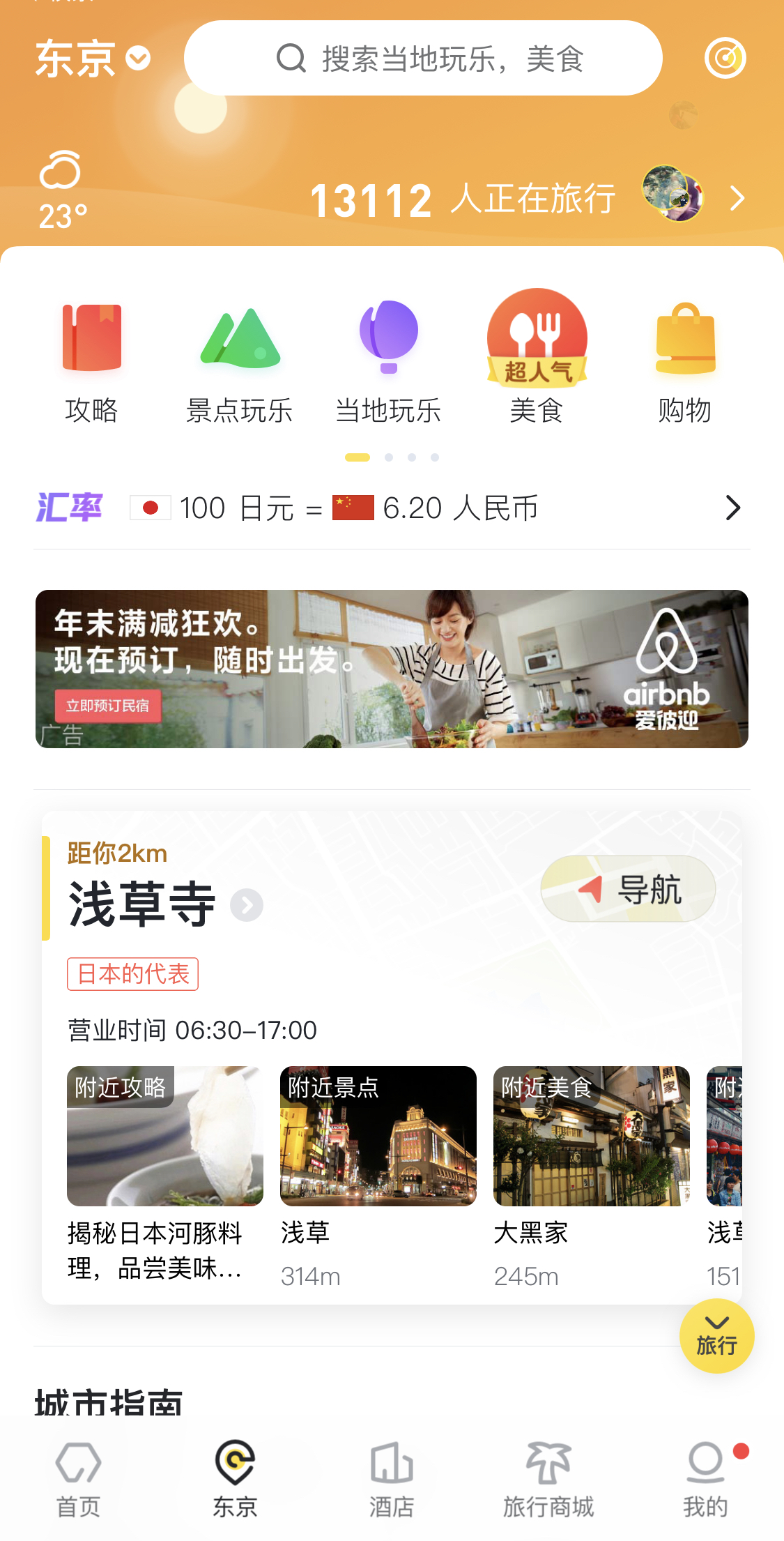Image resolution: width=784 pixels, height=1541 pixels.
Task: Open the 景点玩乐 category
Action: [x=240, y=363]
